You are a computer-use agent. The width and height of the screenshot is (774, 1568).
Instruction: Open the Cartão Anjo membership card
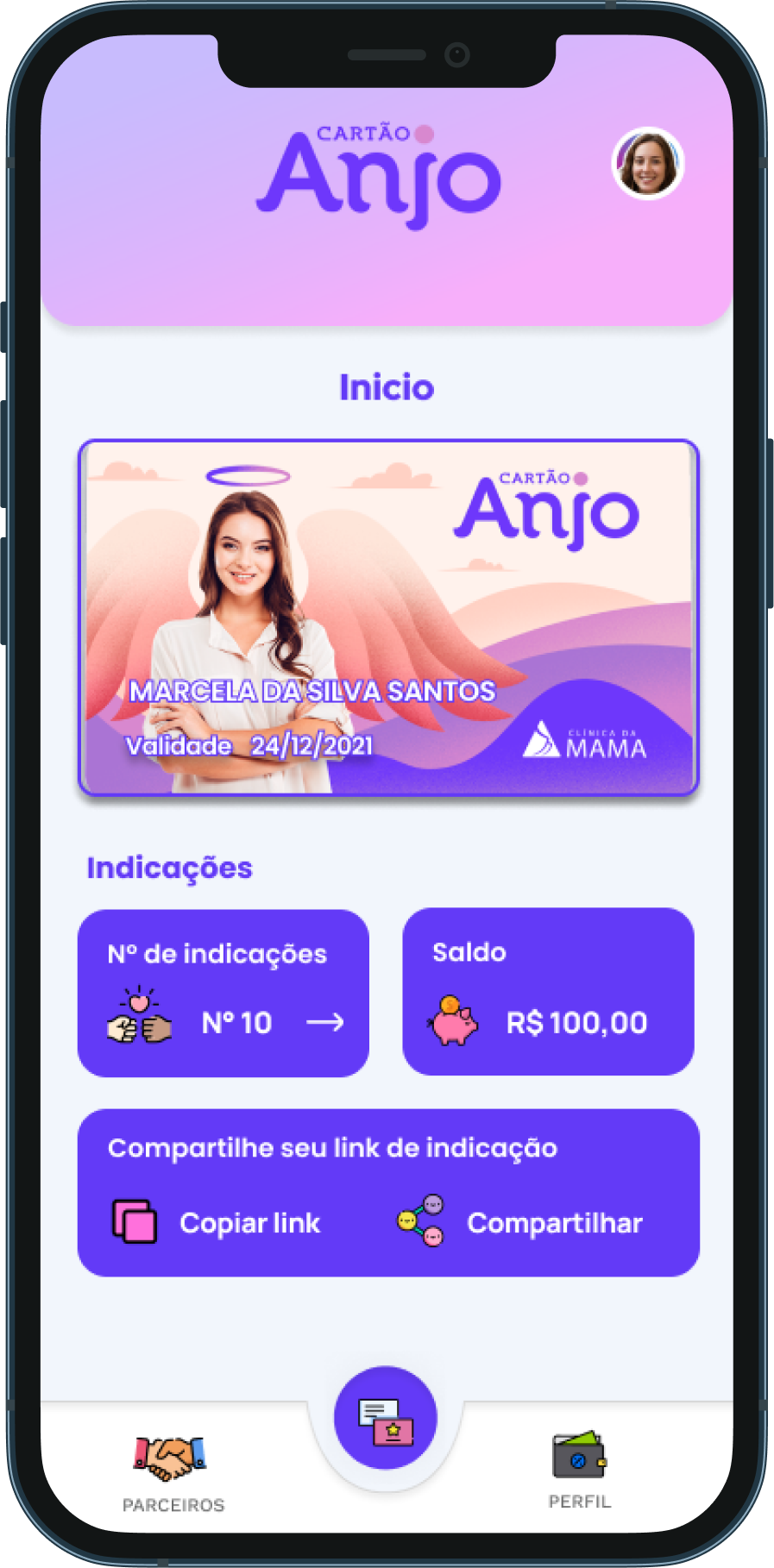click(x=388, y=618)
